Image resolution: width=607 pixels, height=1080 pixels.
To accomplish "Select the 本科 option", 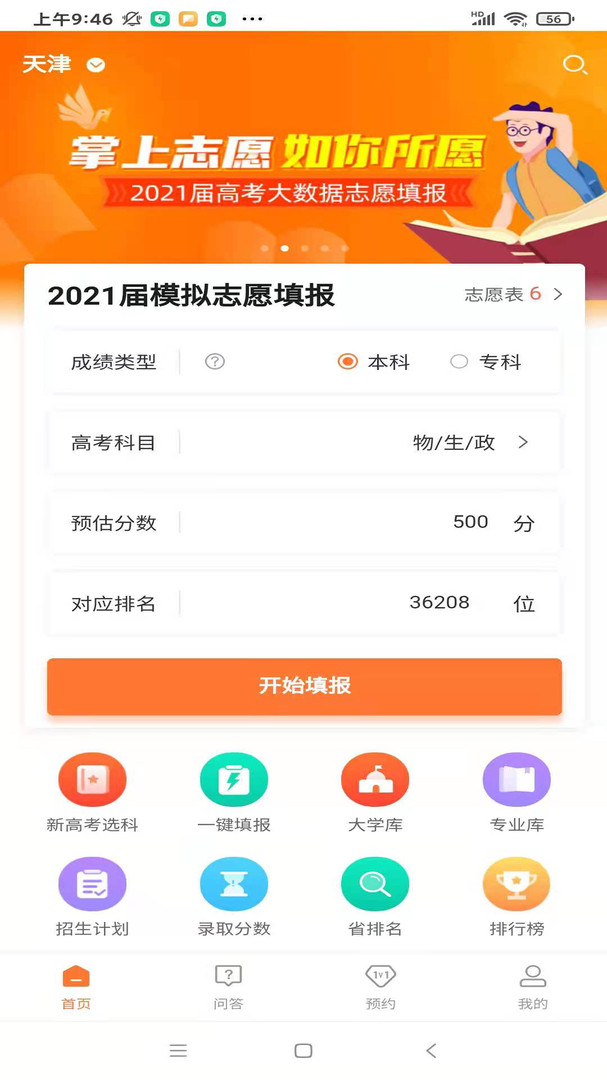I will (373, 362).
